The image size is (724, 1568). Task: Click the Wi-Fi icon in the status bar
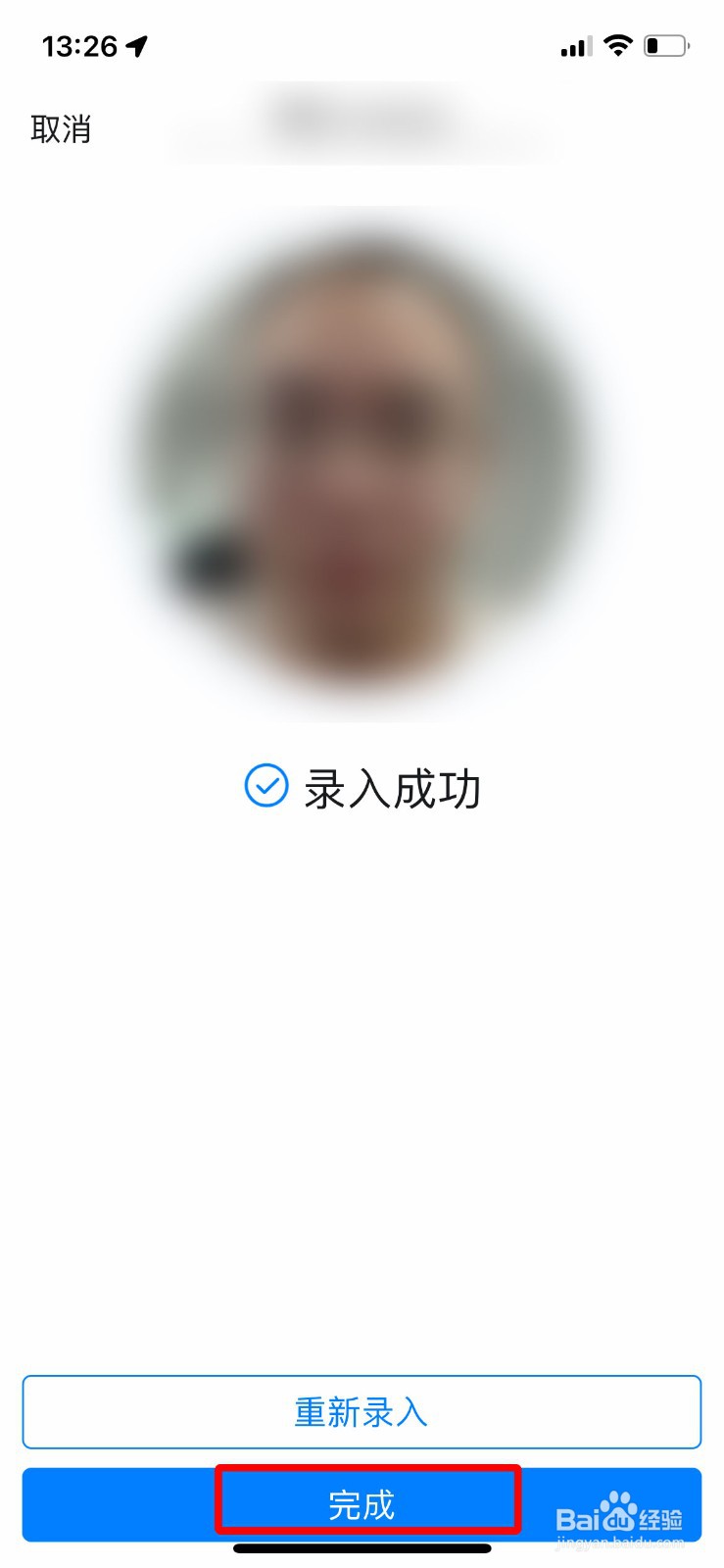pyautogui.click(x=619, y=43)
